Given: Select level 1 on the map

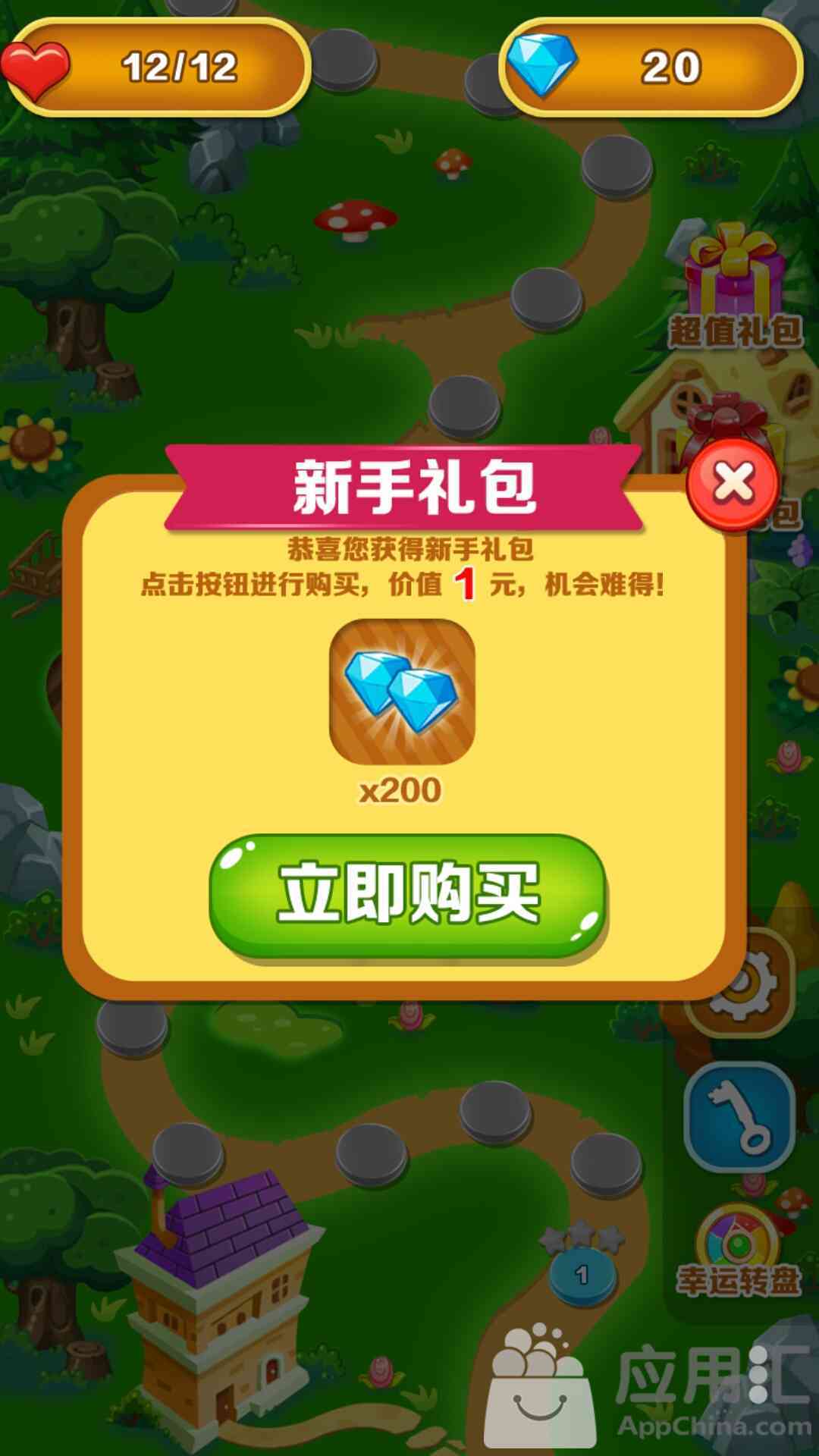Looking at the screenshot, I should 582,1275.
